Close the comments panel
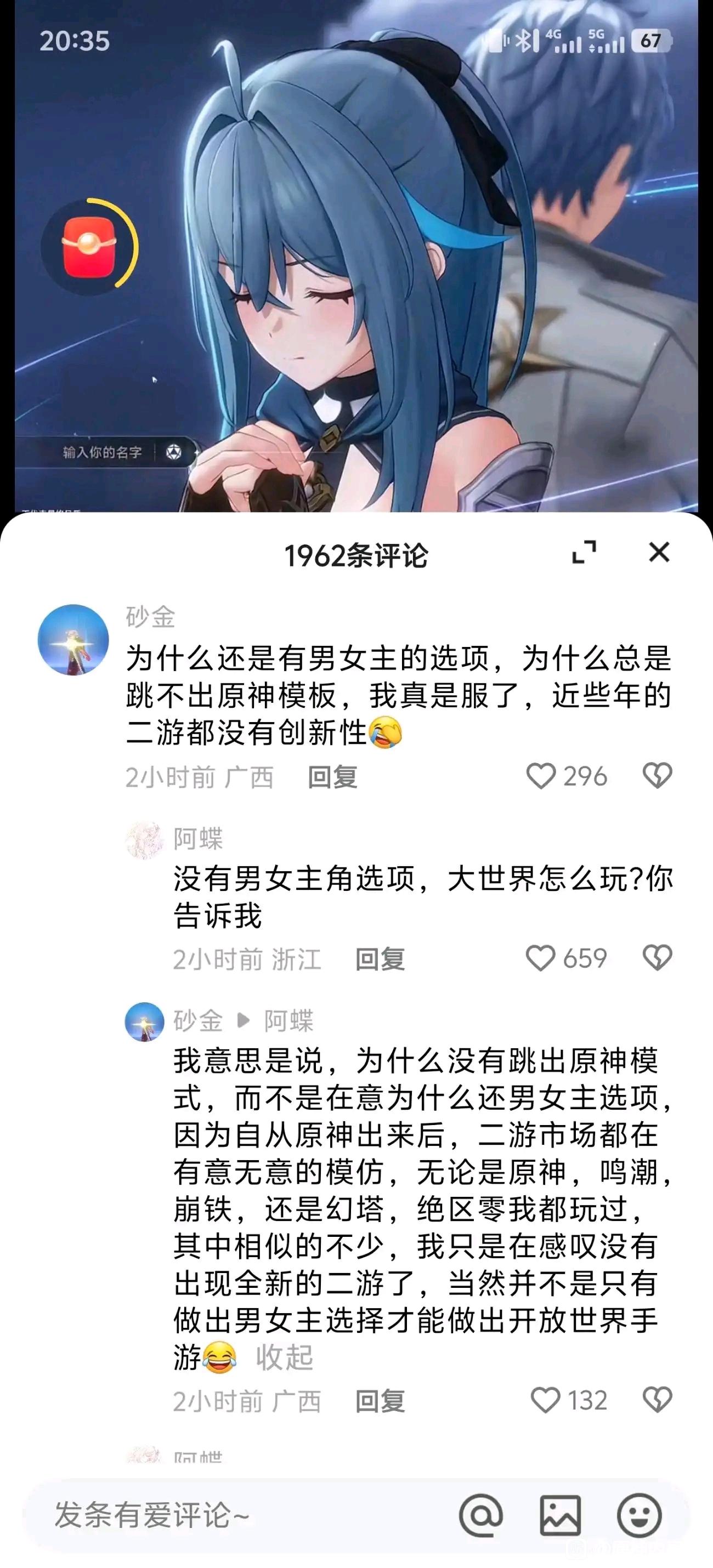The width and height of the screenshot is (713, 1568). pos(659,552)
